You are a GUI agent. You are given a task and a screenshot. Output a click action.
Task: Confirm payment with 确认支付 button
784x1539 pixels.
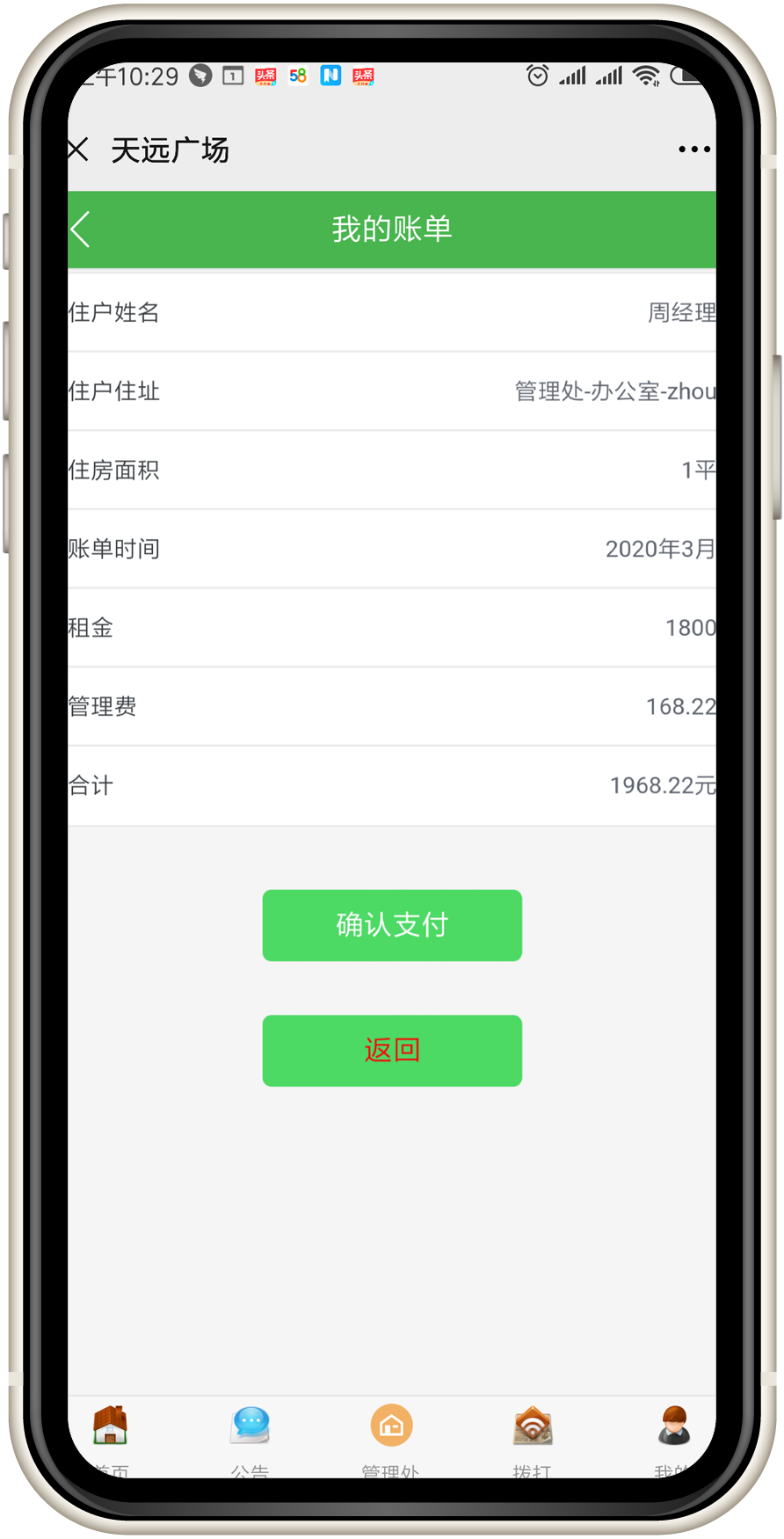tap(392, 925)
